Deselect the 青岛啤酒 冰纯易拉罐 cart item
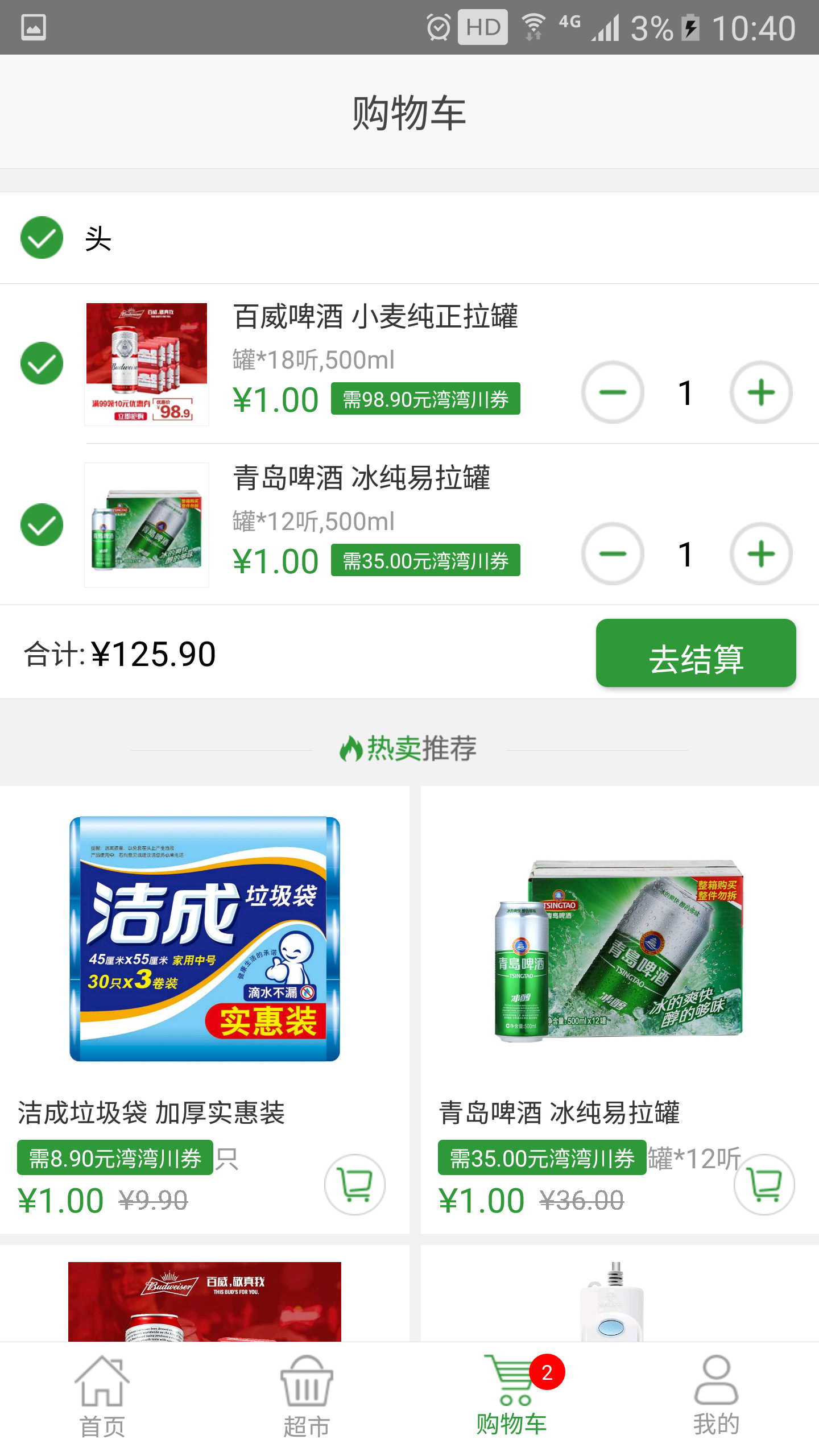Viewport: 819px width, 1456px height. click(x=42, y=524)
